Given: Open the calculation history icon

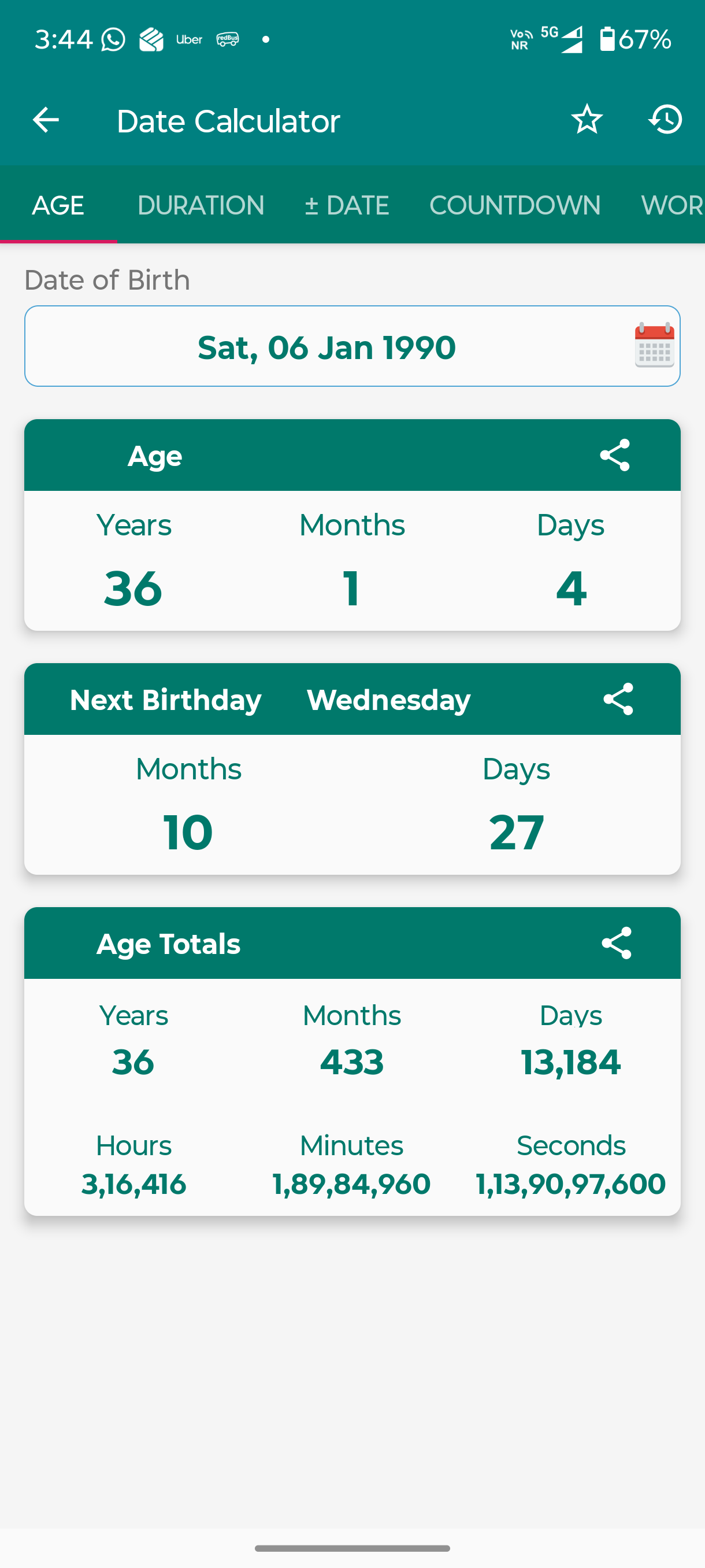Looking at the screenshot, I should (x=665, y=119).
